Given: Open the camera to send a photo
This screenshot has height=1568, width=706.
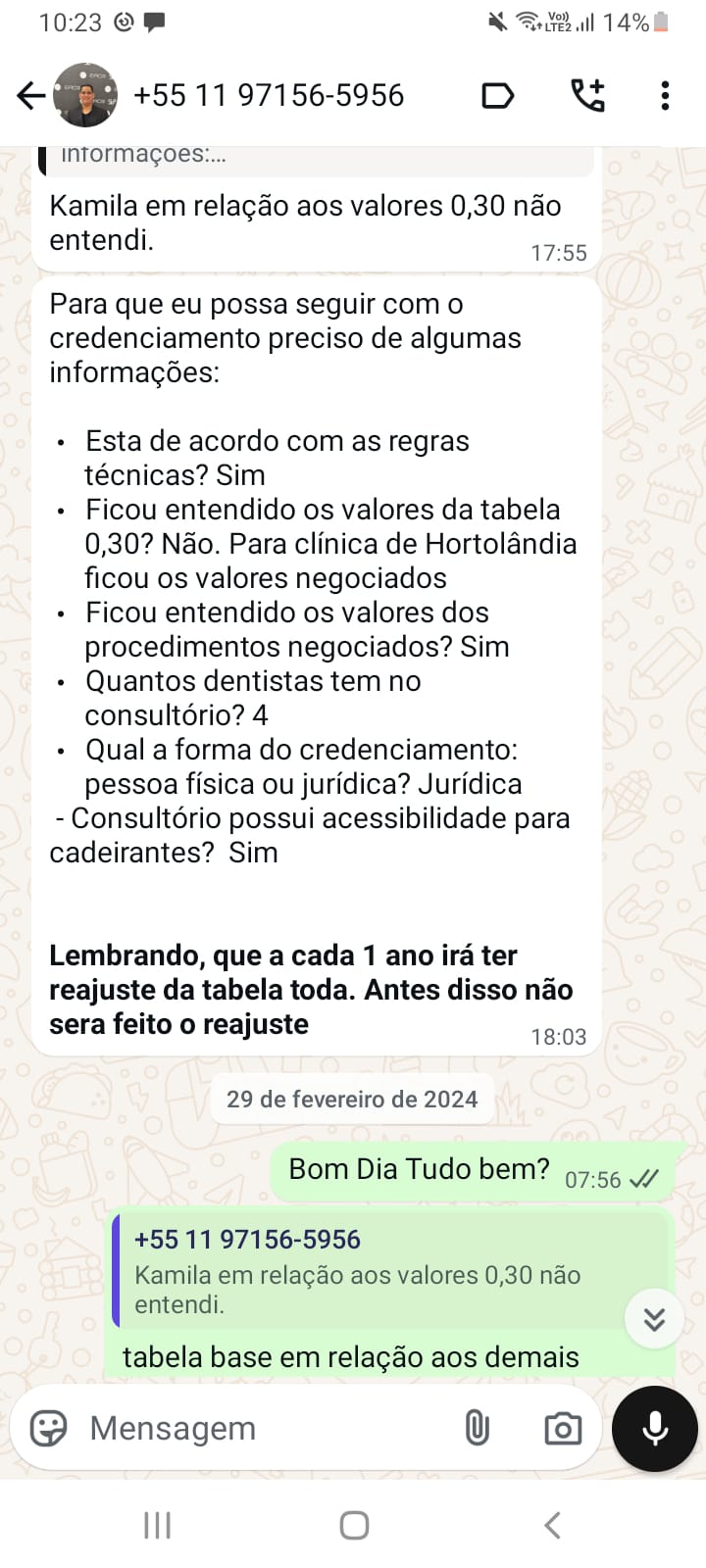Looking at the screenshot, I should 562,1429.
